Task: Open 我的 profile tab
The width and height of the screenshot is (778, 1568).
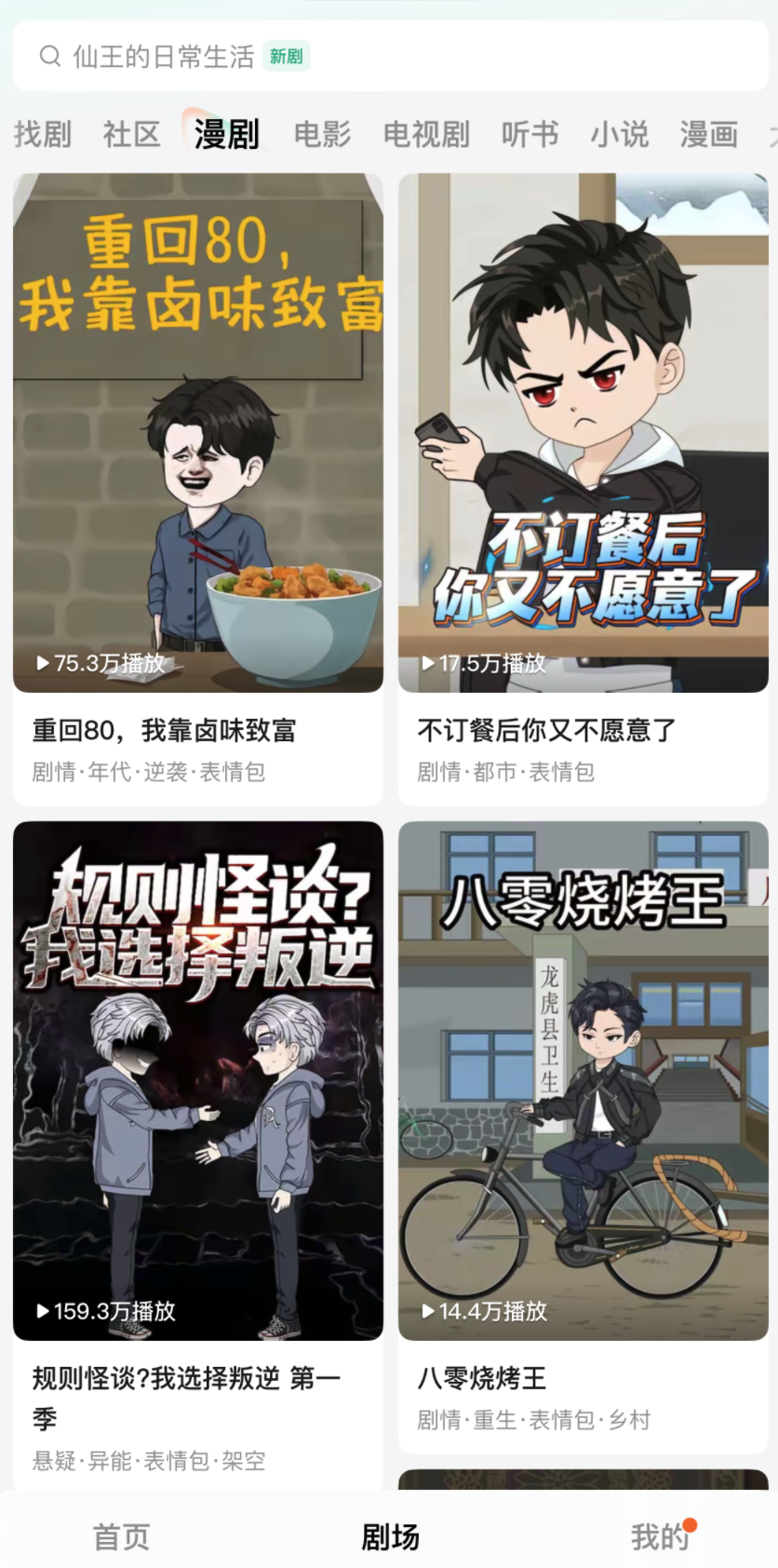Action: (x=659, y=1536)
